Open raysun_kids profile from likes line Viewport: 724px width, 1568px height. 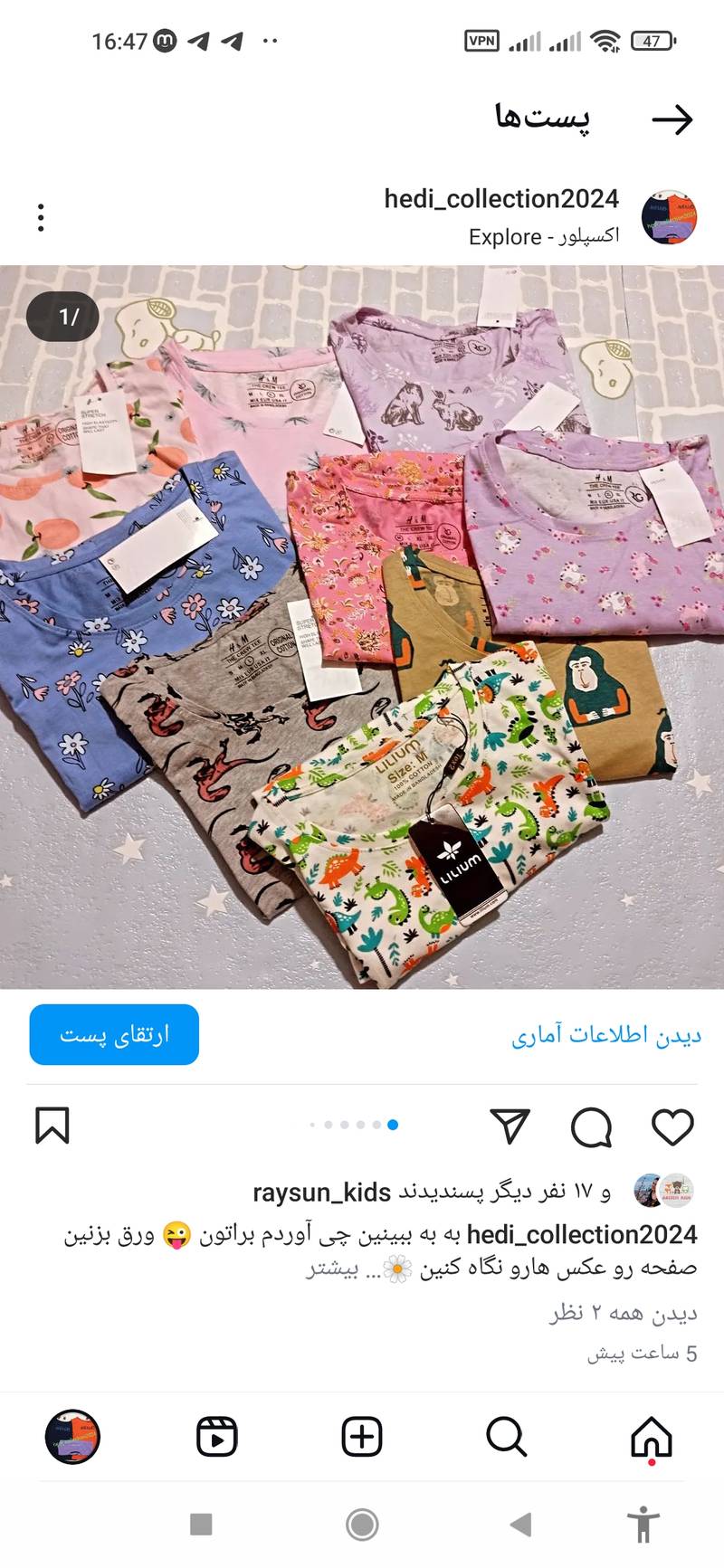coord(321,1193)
